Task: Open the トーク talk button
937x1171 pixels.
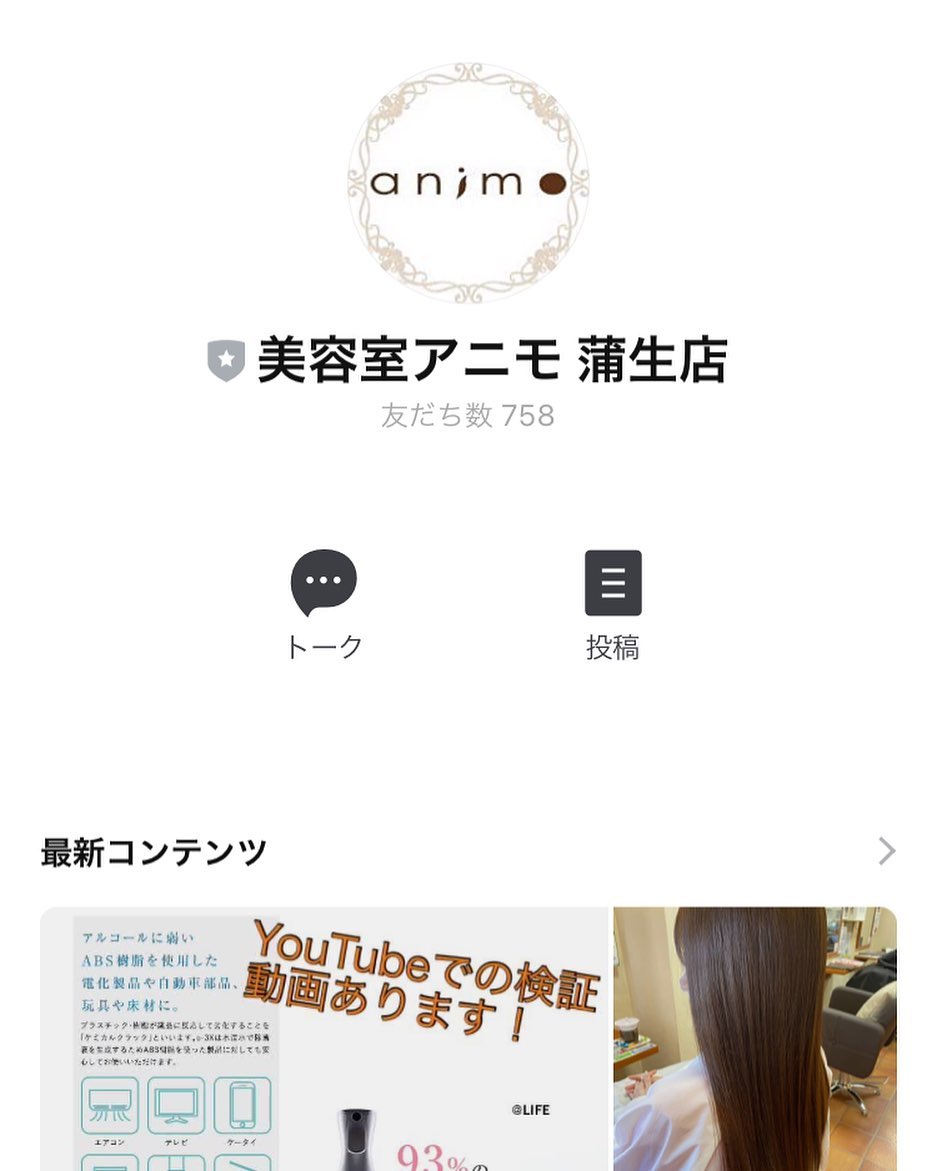Action: (323, 645)
